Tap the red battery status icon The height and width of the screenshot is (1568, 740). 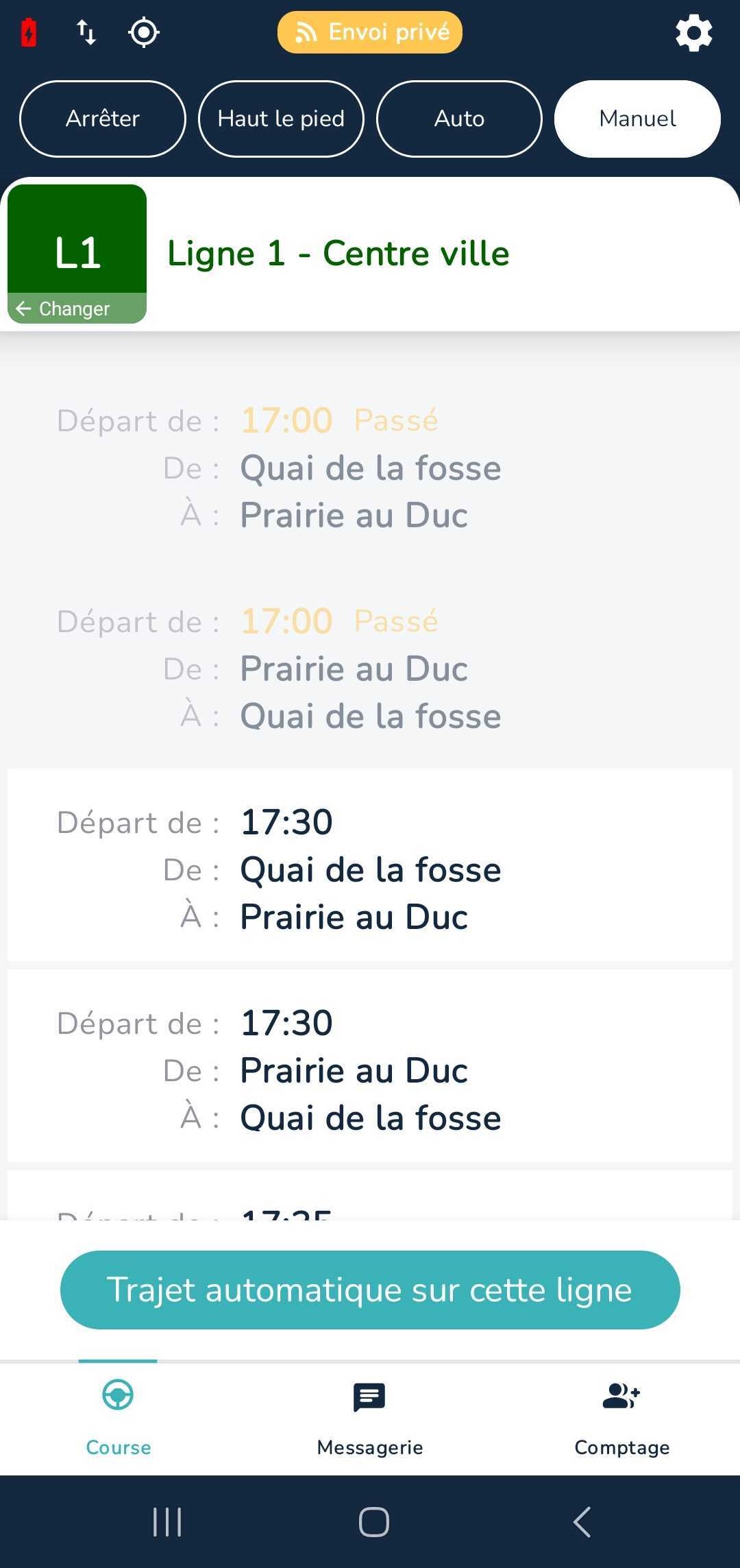click(x=29, y=32)
